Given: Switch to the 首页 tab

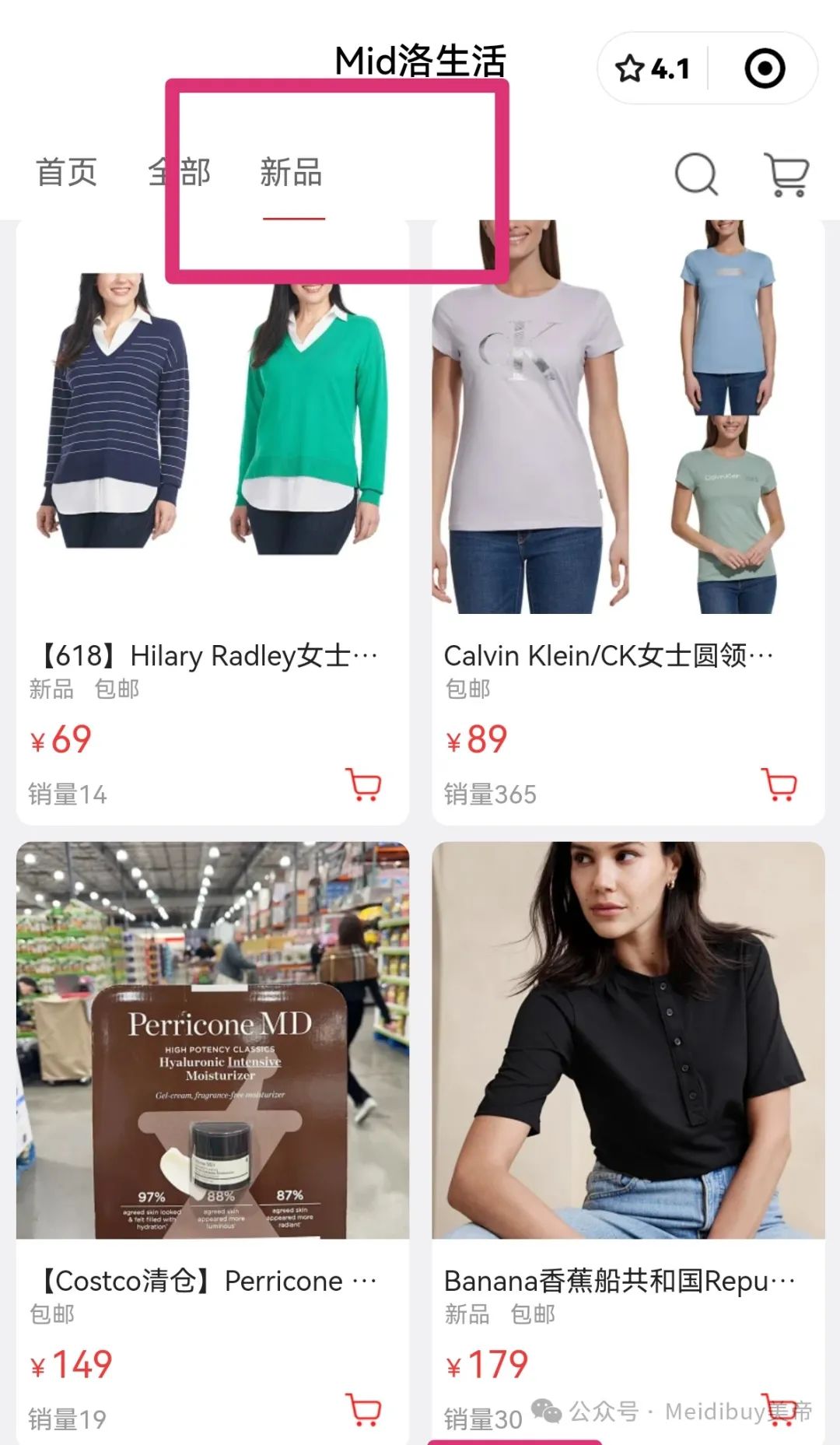Looking at the screenshot, I should click(x=67, y=173).
